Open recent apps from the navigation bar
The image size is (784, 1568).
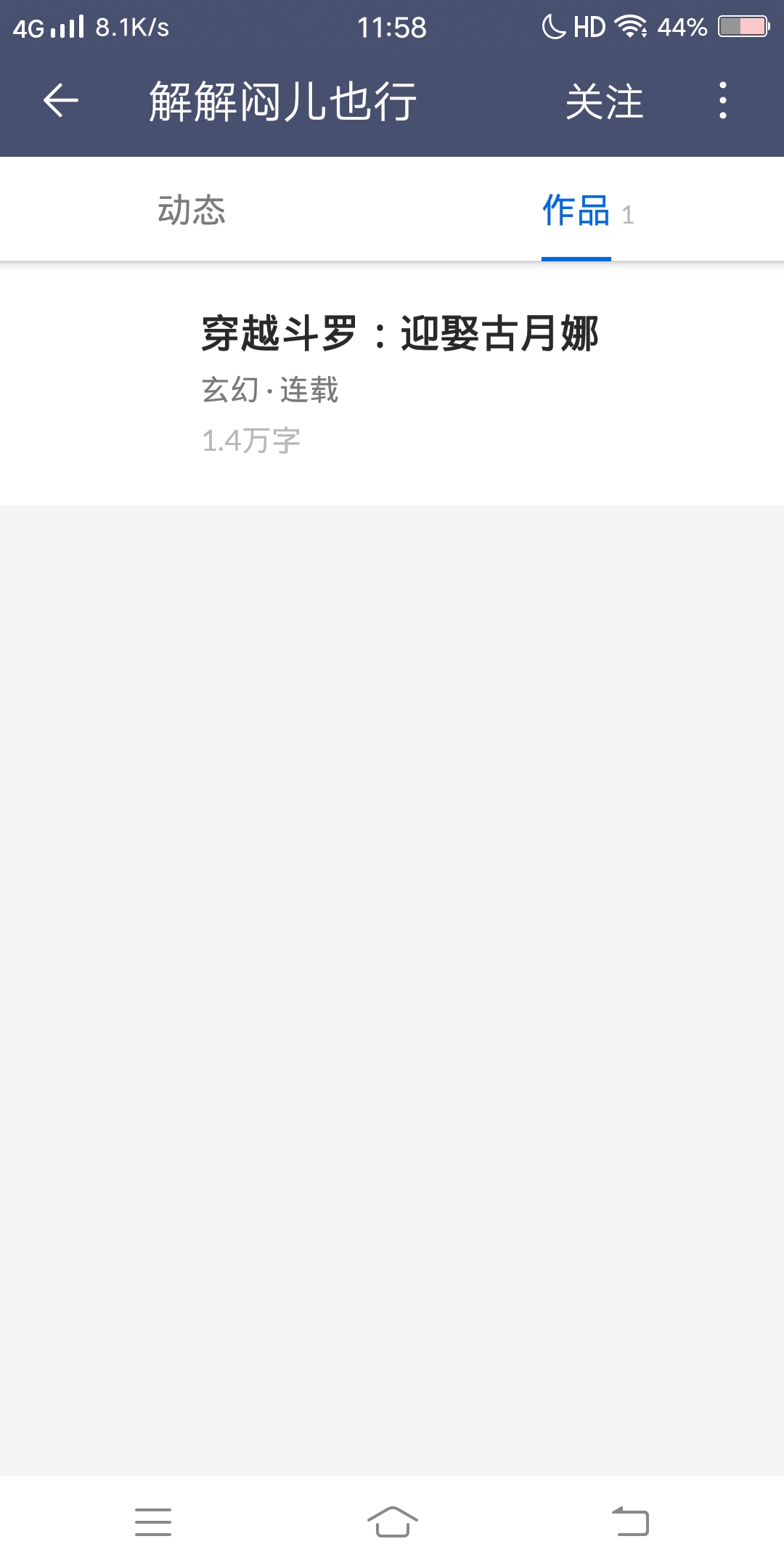pos(153,1522)
